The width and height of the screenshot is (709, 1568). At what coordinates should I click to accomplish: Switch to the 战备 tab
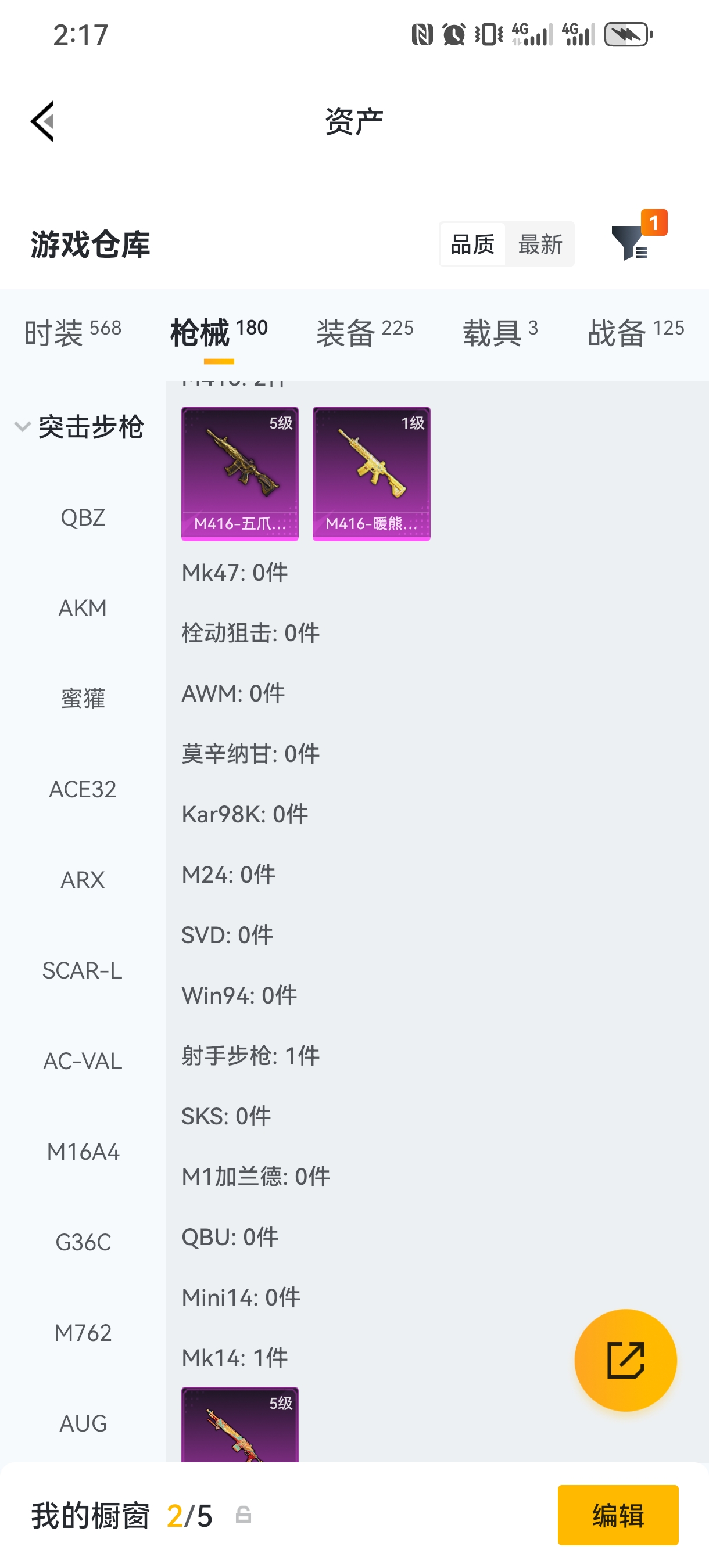coord(635,332)
